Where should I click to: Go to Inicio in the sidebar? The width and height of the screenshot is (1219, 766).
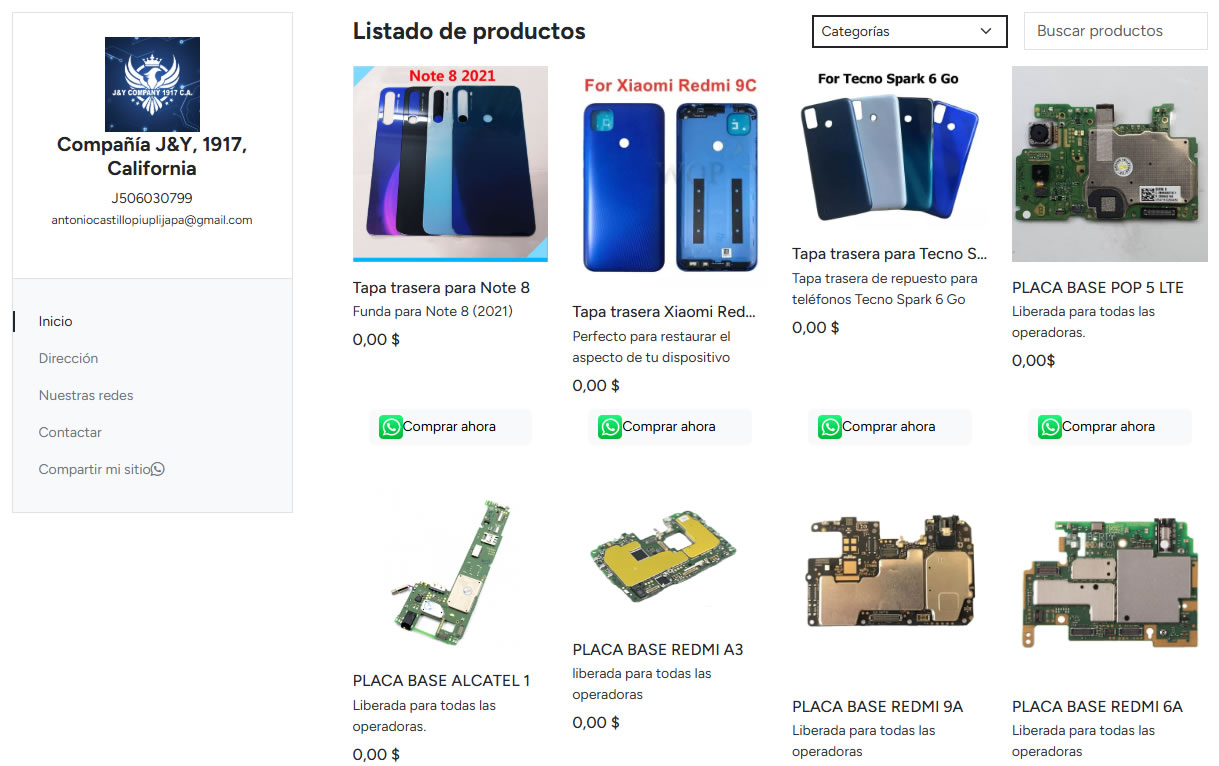coord(56,321)
